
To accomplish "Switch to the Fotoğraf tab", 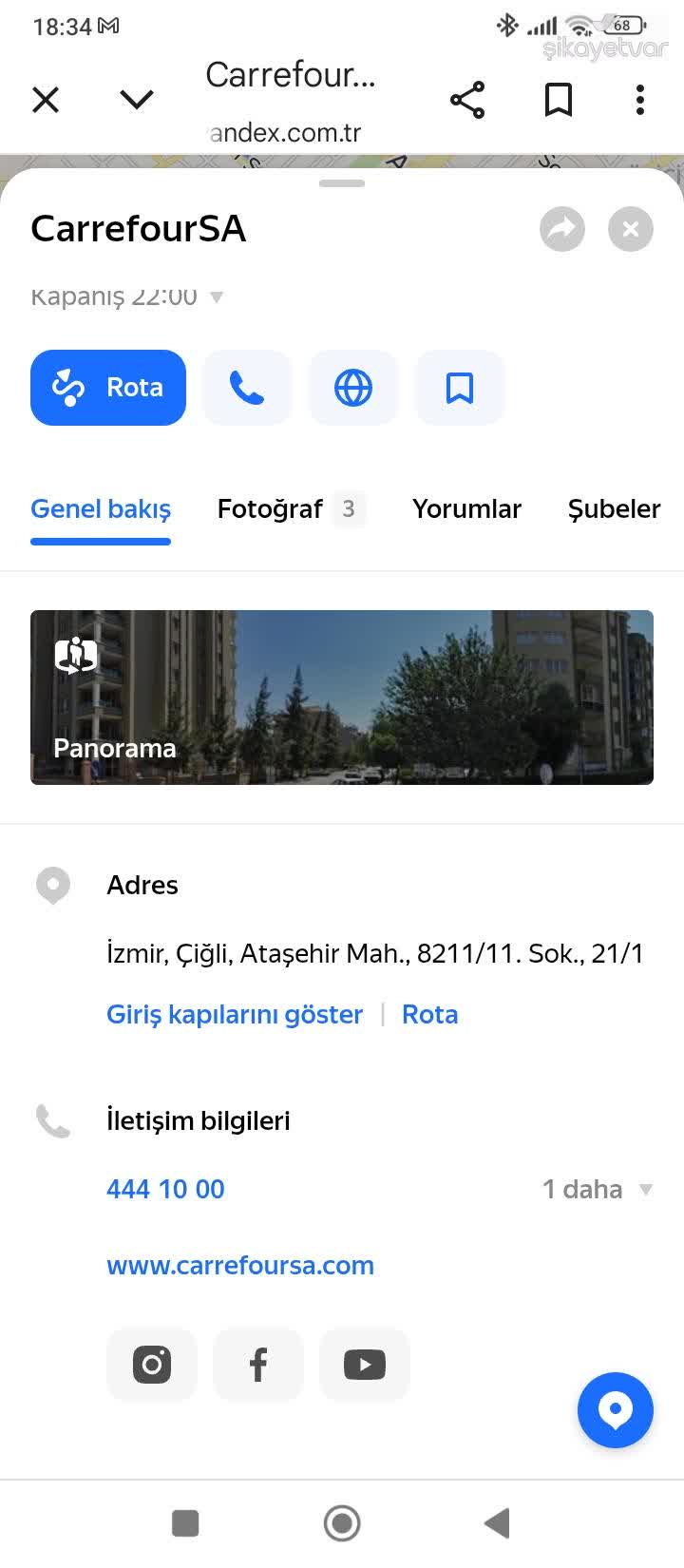I will click(269, 509).
